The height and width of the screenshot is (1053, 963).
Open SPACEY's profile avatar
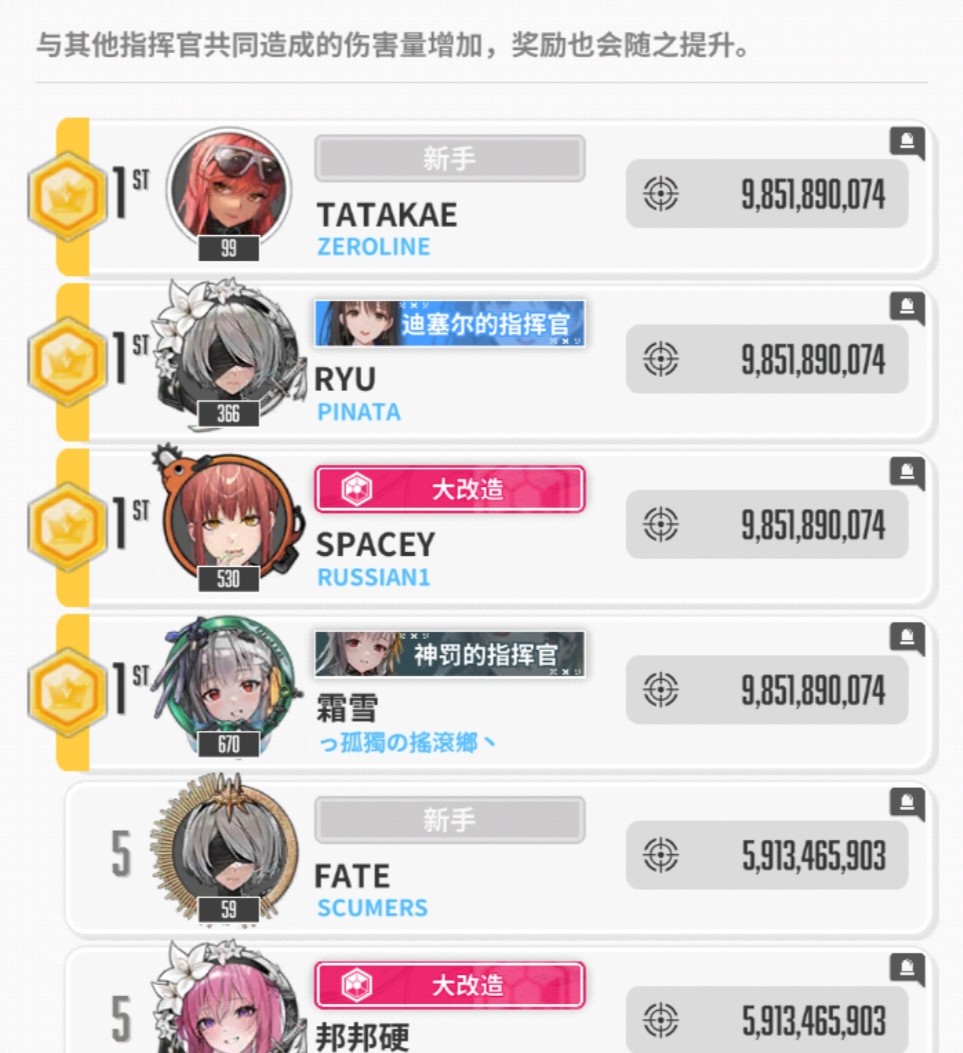[x=229, y=518]
